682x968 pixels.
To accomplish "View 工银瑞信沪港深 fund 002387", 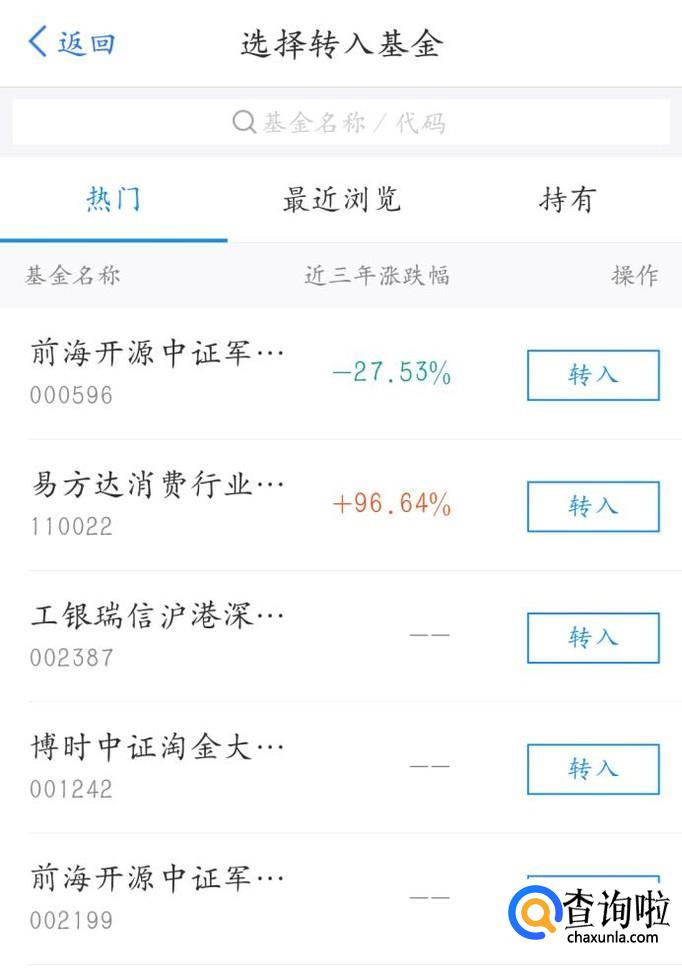I will pos(158,635).
